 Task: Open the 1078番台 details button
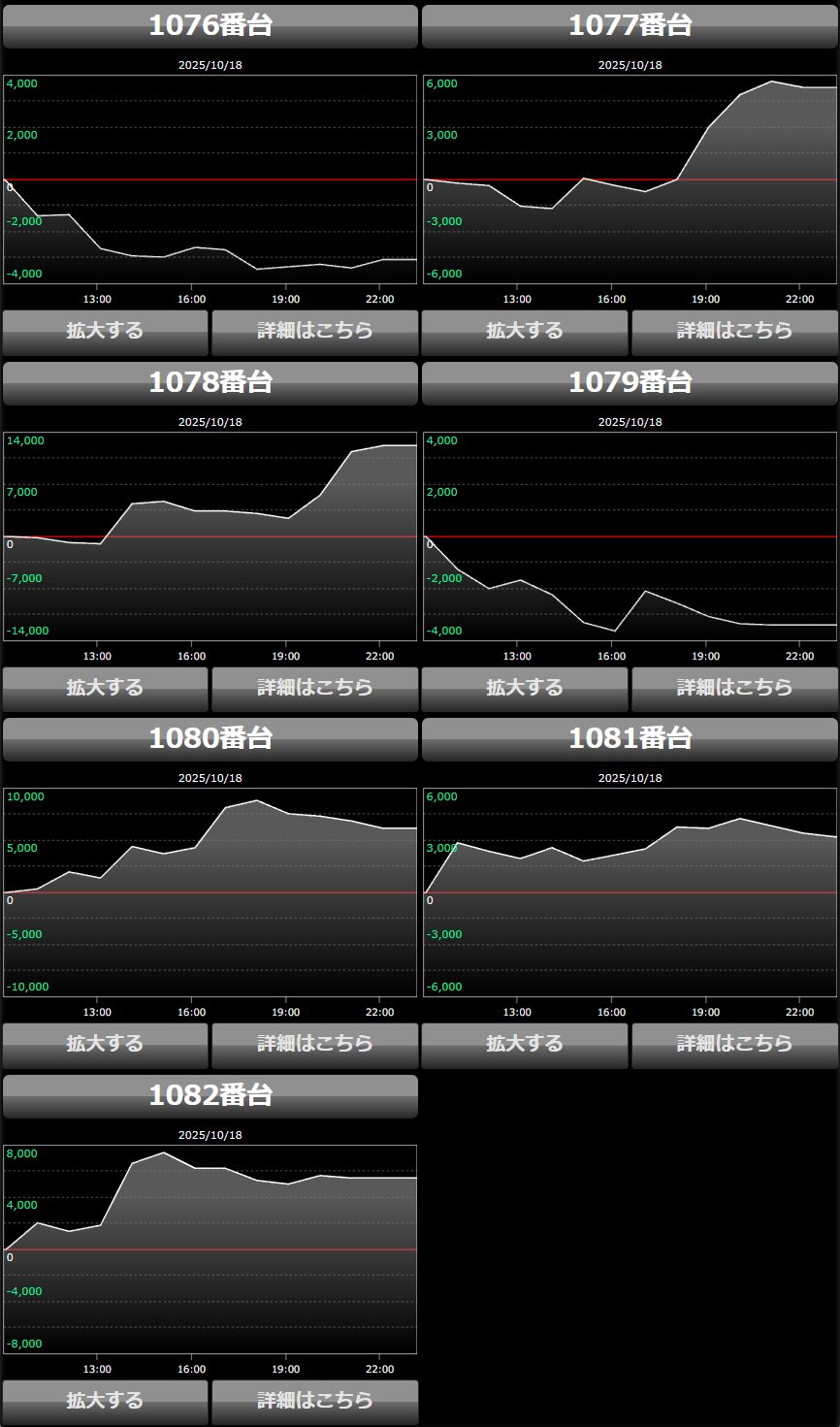[x=314, y=689]
